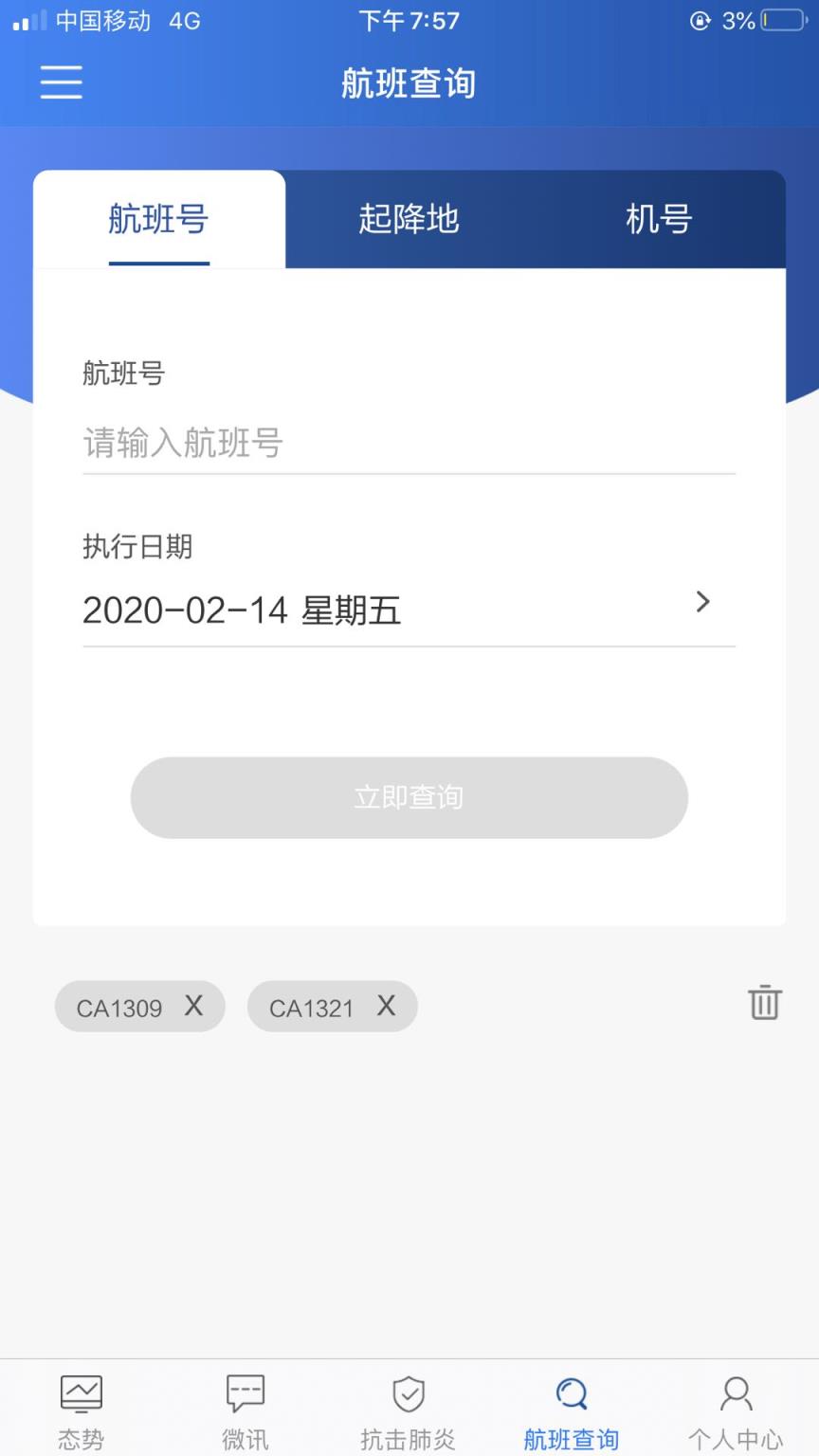The height and width of the screenshot is (1456, 819).
Task: Open the hamburger navigation menu
Action: click(61, 82)
